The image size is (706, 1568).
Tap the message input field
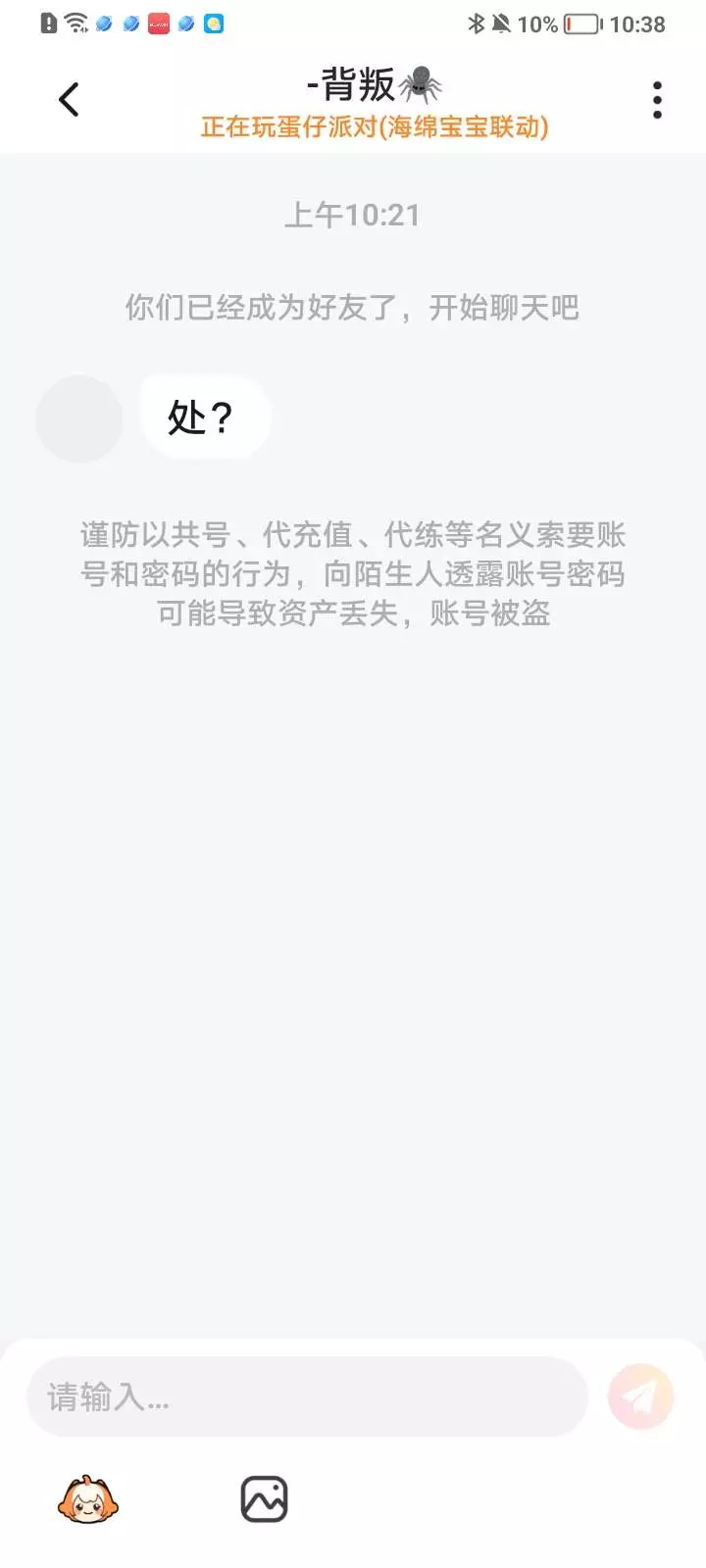[x=307, y=1396]
